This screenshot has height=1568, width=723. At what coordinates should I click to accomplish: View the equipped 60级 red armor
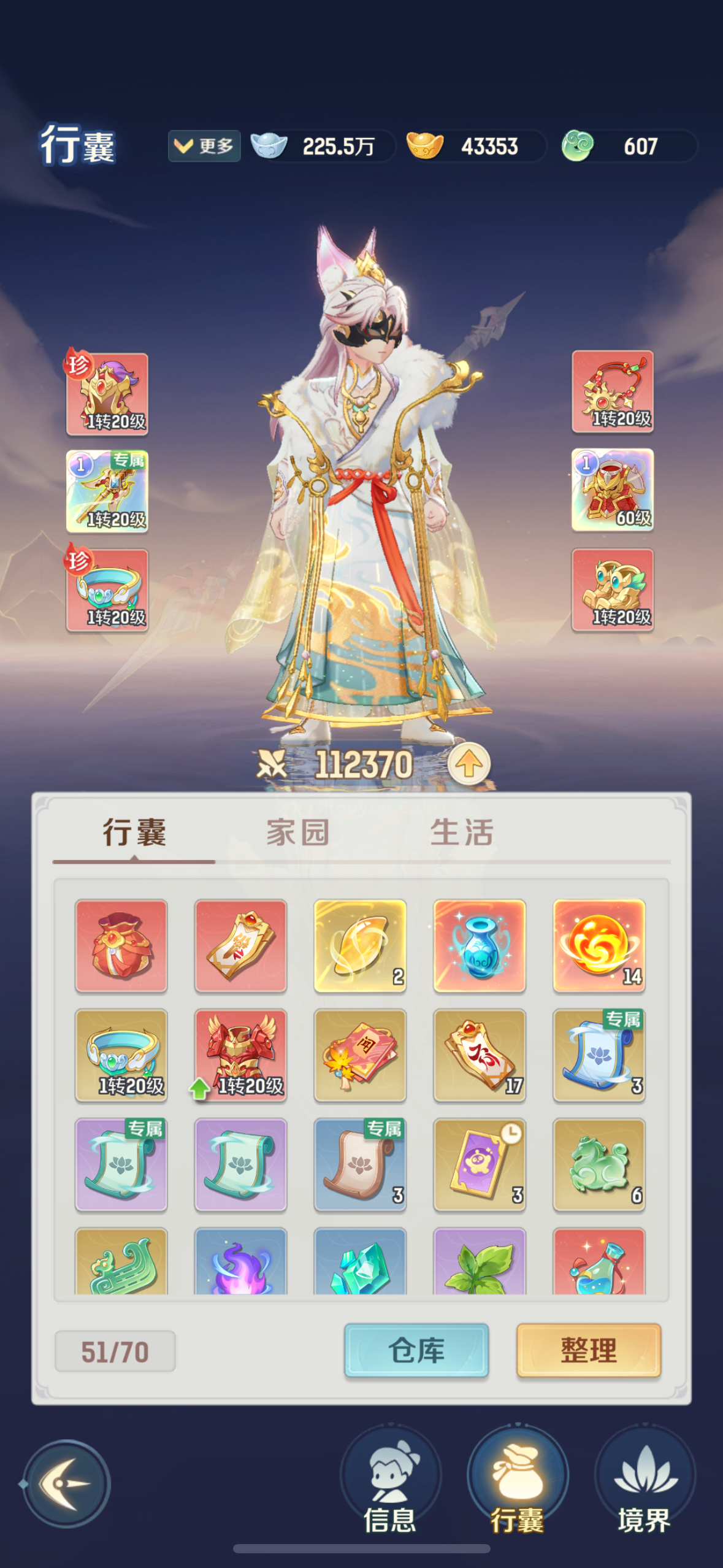tap(613, 490)
